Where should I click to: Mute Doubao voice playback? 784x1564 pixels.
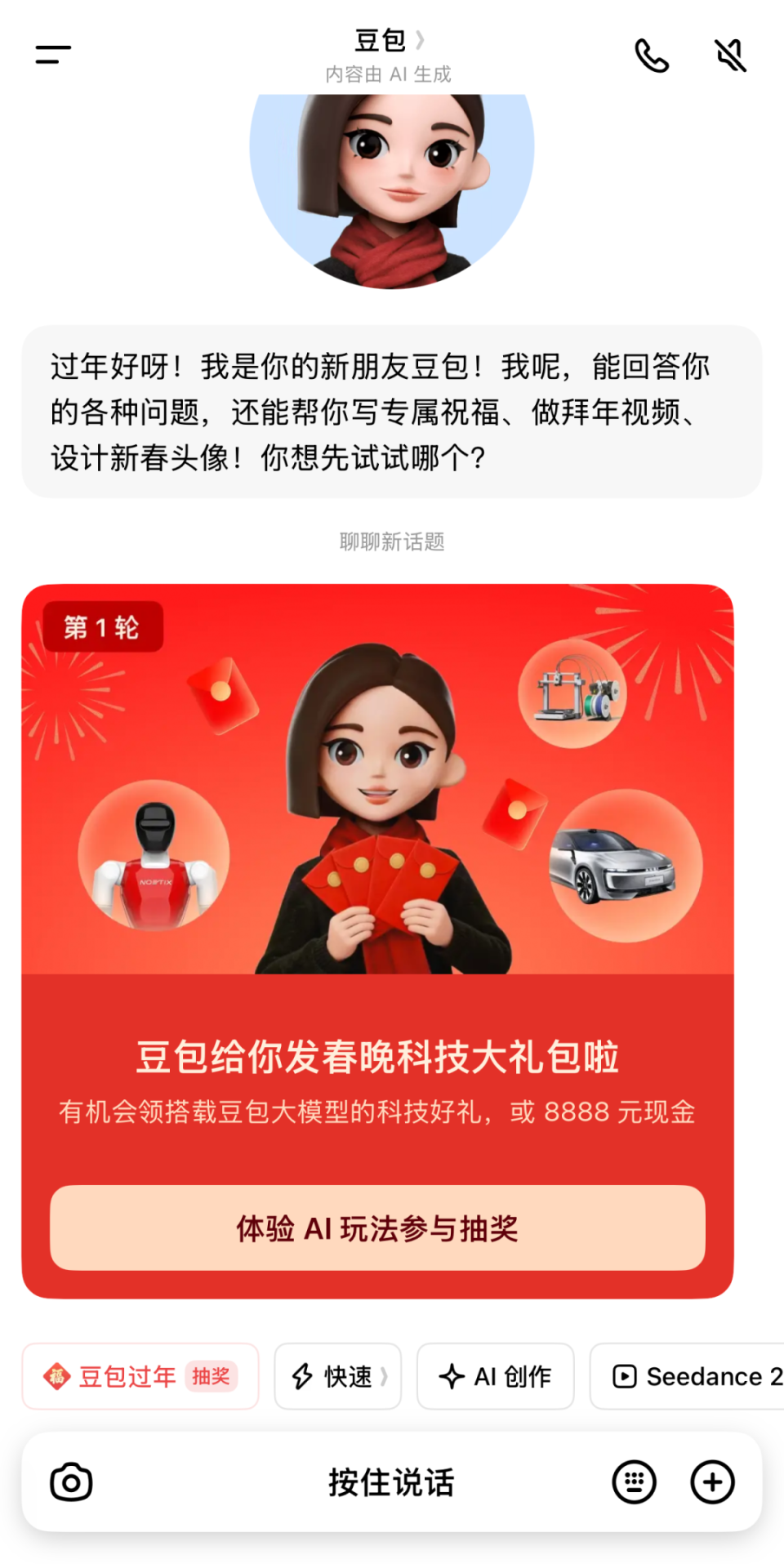(729, 54)
